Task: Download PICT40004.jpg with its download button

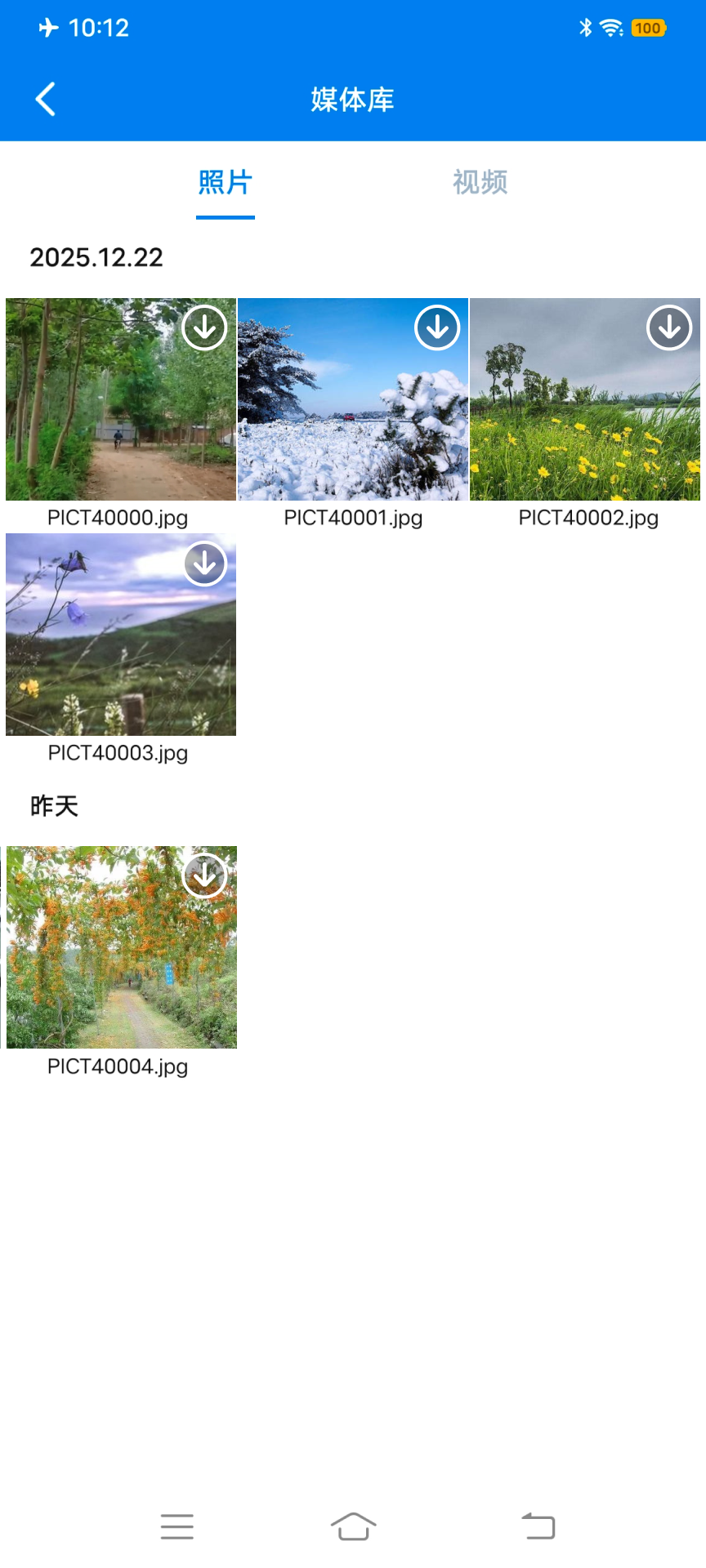Action: (x=203, y=875)
